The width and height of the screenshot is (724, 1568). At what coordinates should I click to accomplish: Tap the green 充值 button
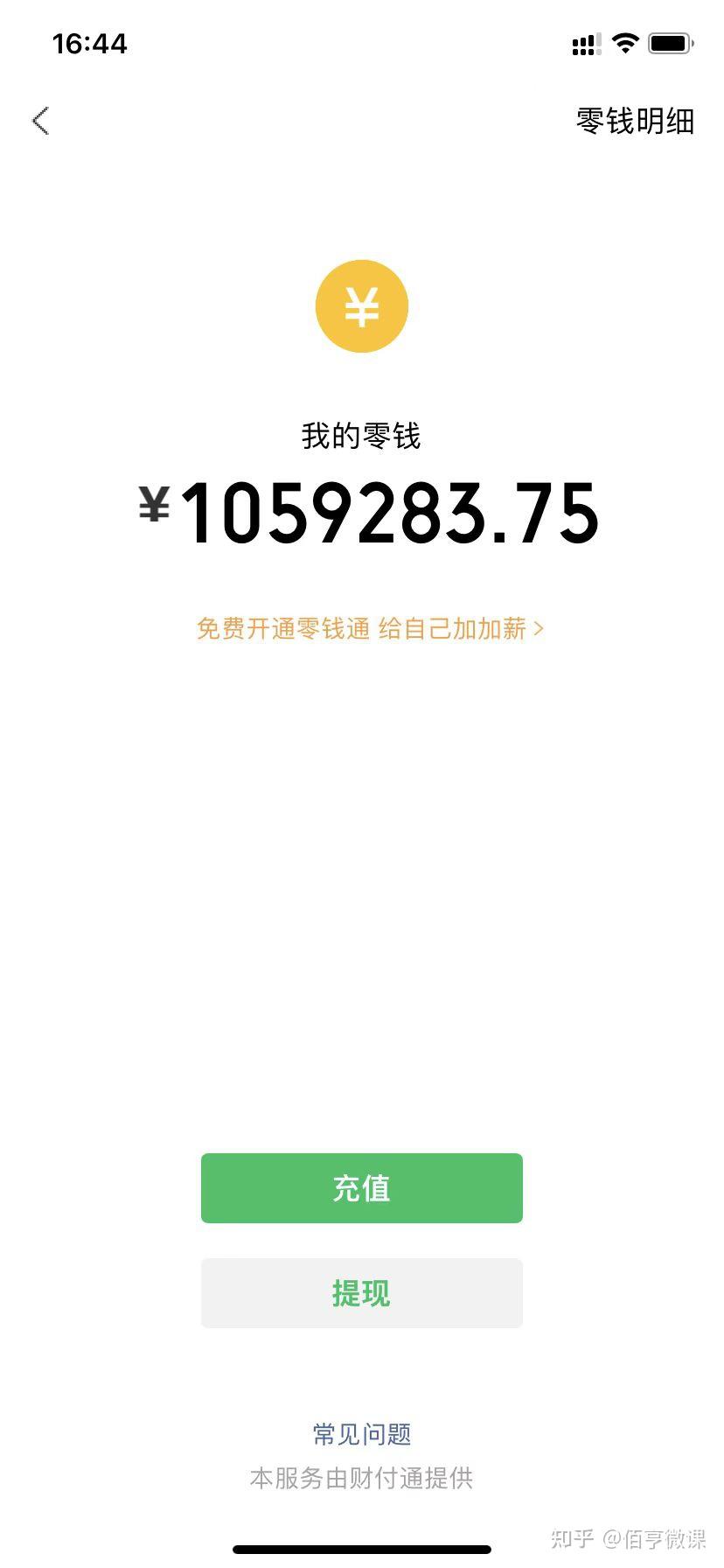point(361,1187)
